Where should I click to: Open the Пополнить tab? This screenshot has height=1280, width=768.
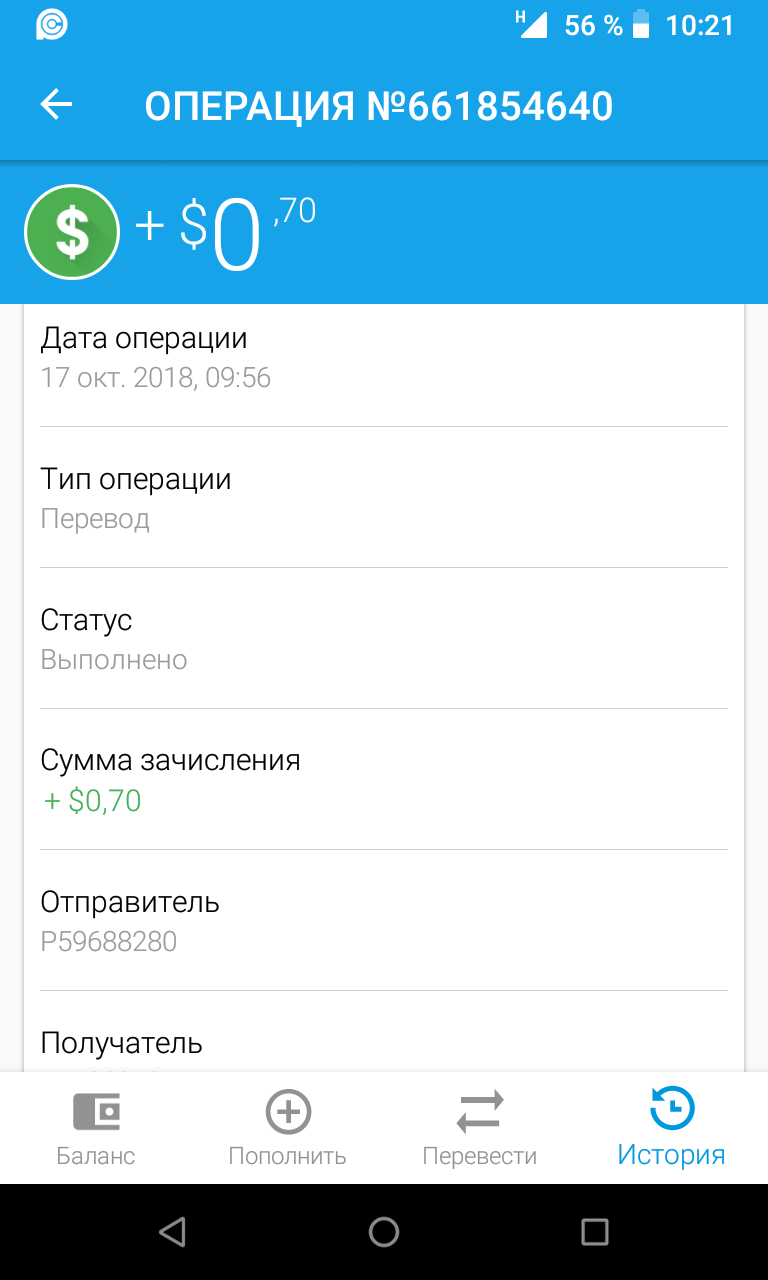(288, 1128)
